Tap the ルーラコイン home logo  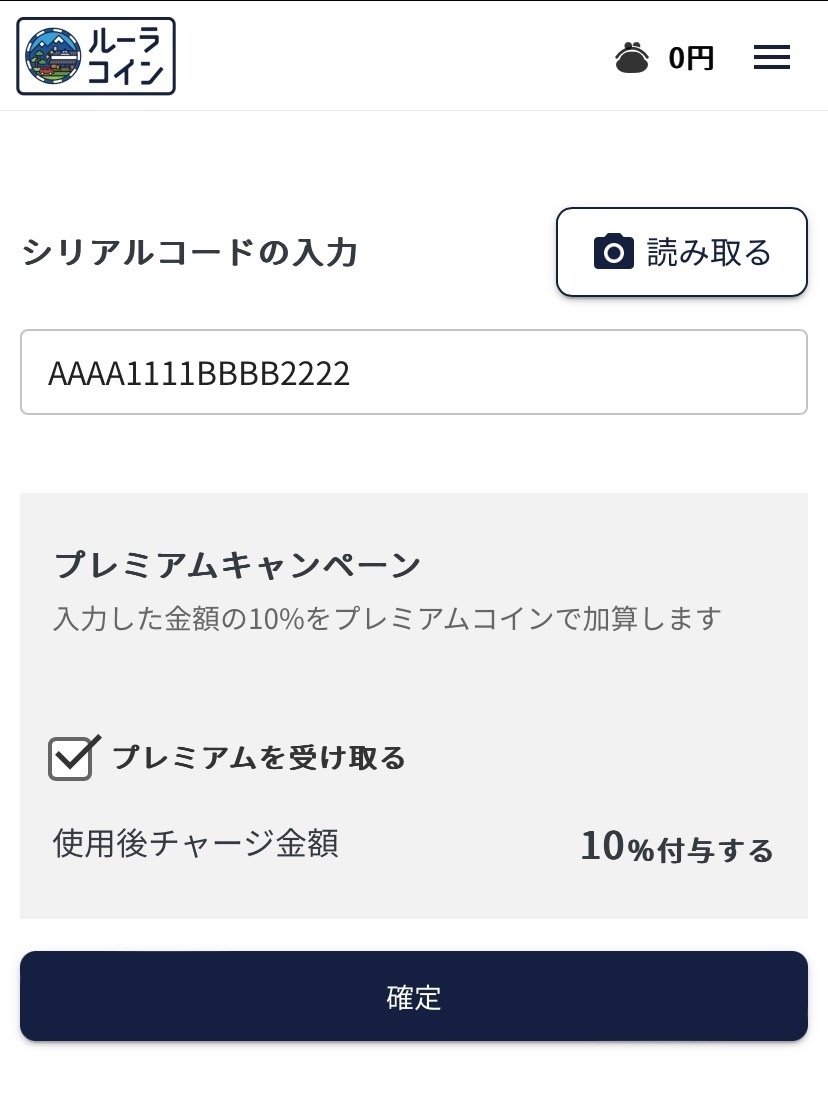pyautogui.click(x=95, y=55)
